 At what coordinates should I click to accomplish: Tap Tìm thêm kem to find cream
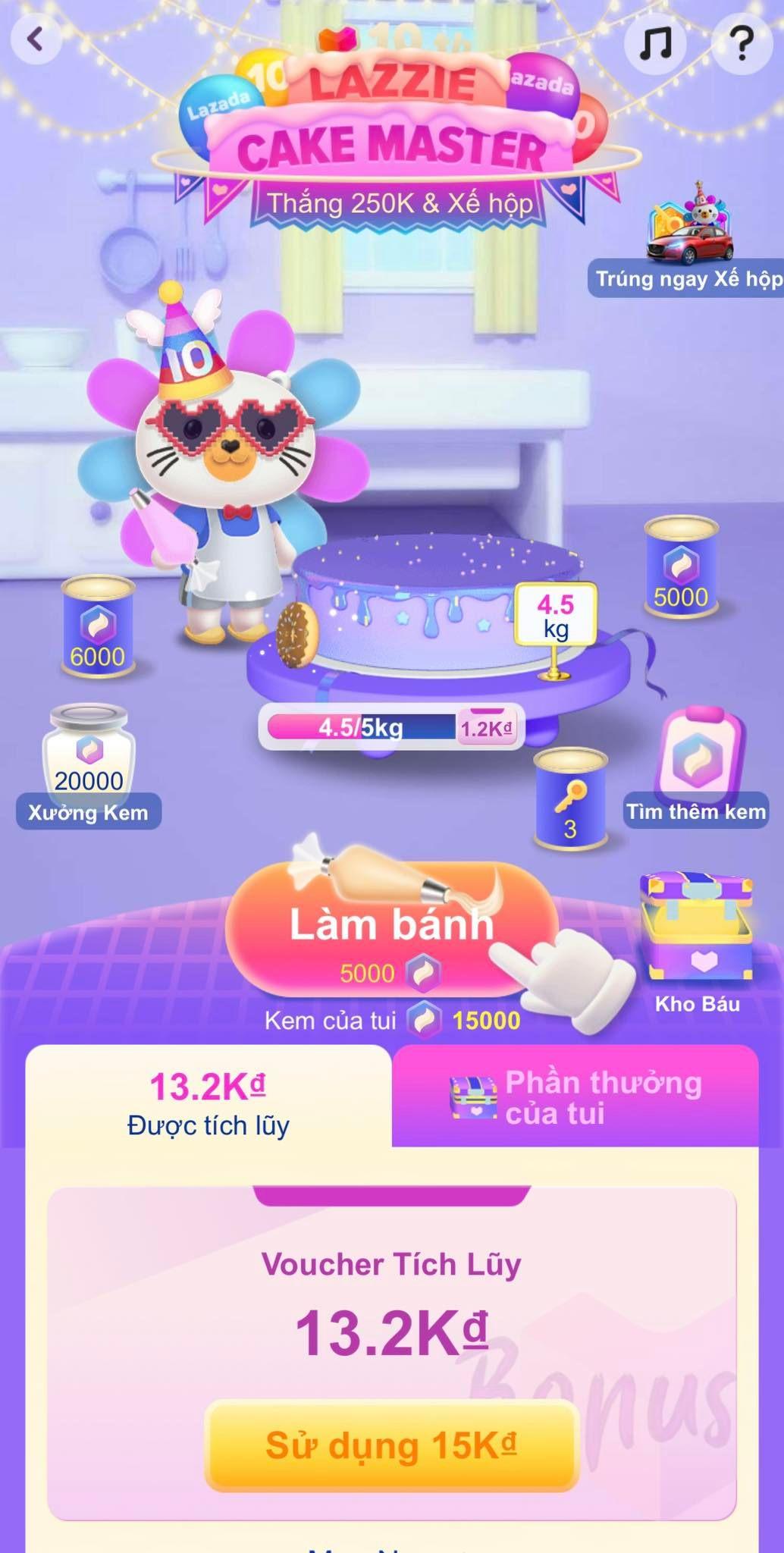[x=696, y=767]
